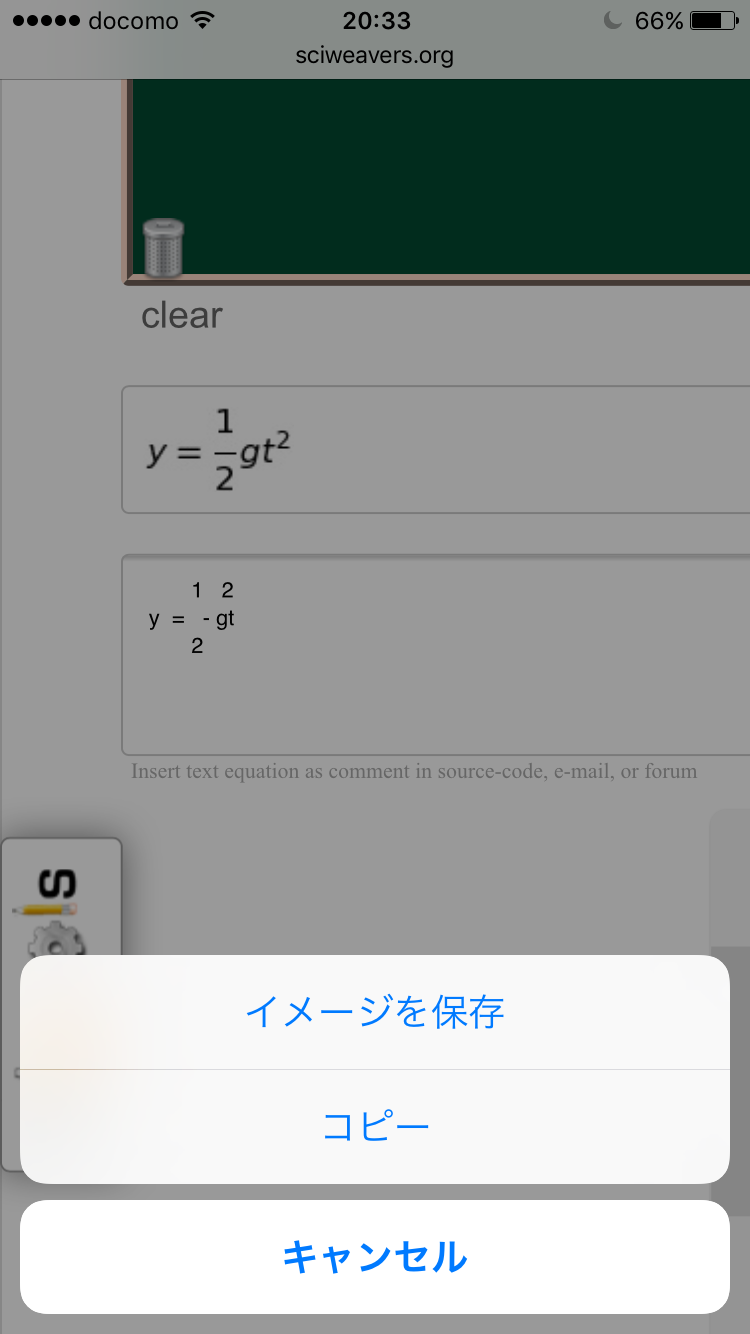750x1334 pixels.
Task: Select コピー to copy the image
Action: pyautogui.click(x=375, y=1127)
